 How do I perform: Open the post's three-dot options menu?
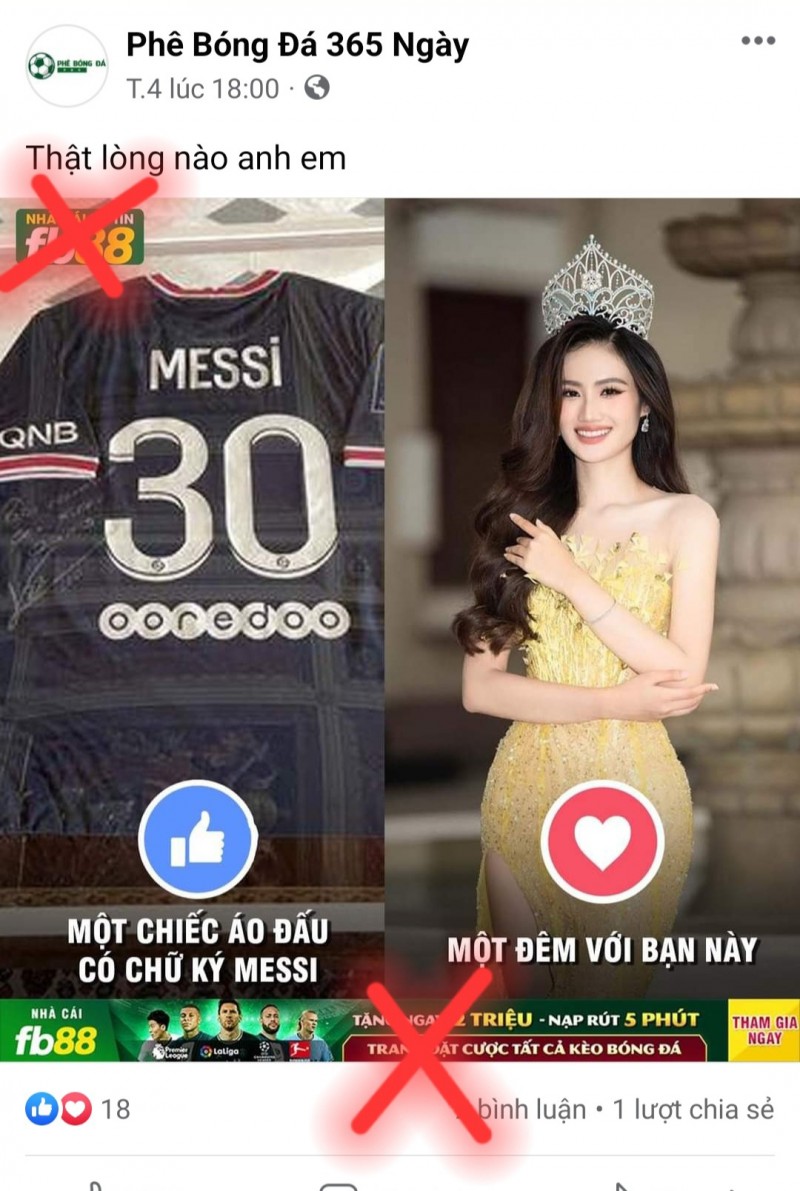pos(757,41)
